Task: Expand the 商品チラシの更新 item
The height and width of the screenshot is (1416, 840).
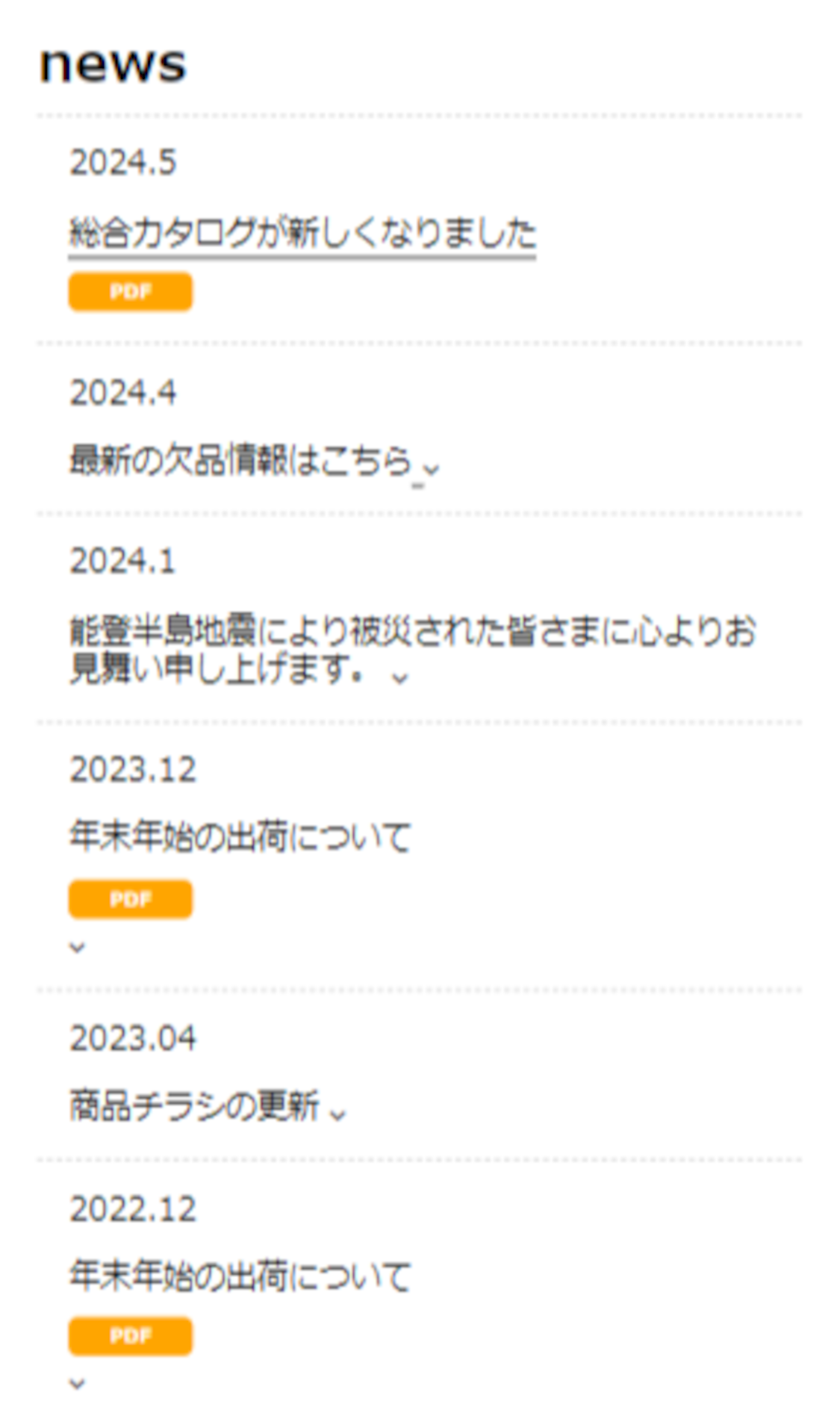Action: tap(338, 1114)
